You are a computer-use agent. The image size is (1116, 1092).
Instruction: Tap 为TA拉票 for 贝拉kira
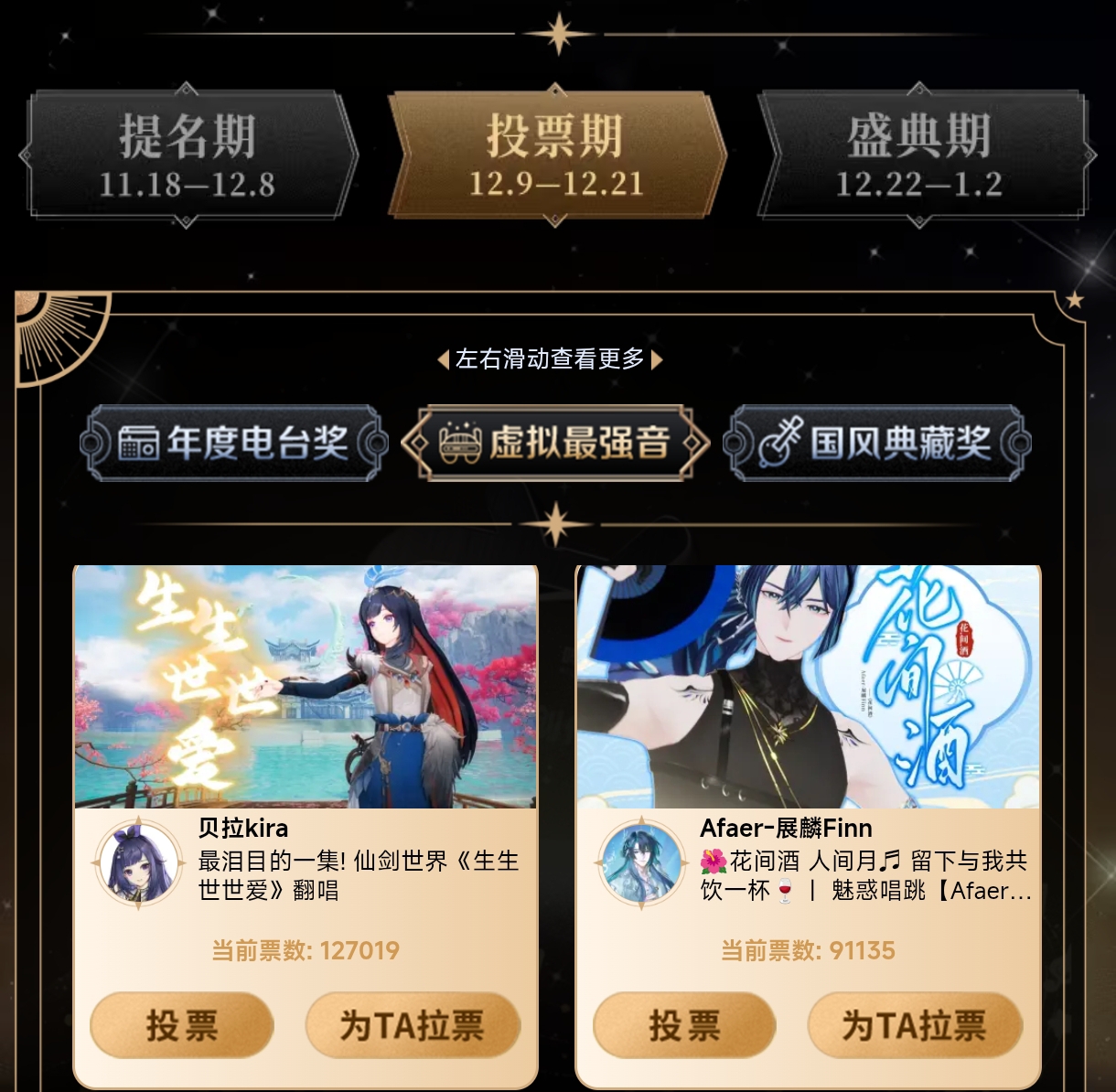click(413, 1025)
